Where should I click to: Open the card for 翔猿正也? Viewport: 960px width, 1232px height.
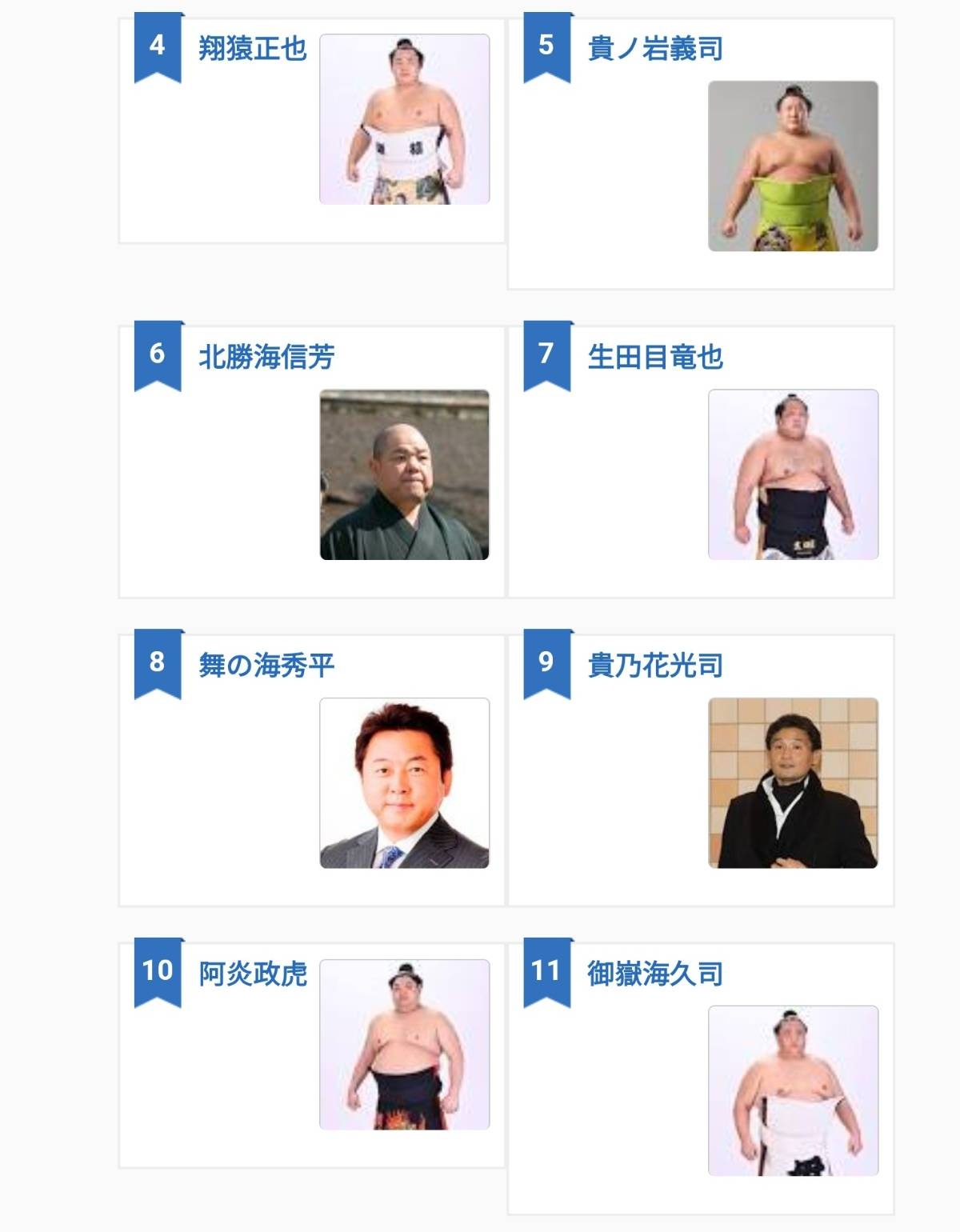[252, 50]
